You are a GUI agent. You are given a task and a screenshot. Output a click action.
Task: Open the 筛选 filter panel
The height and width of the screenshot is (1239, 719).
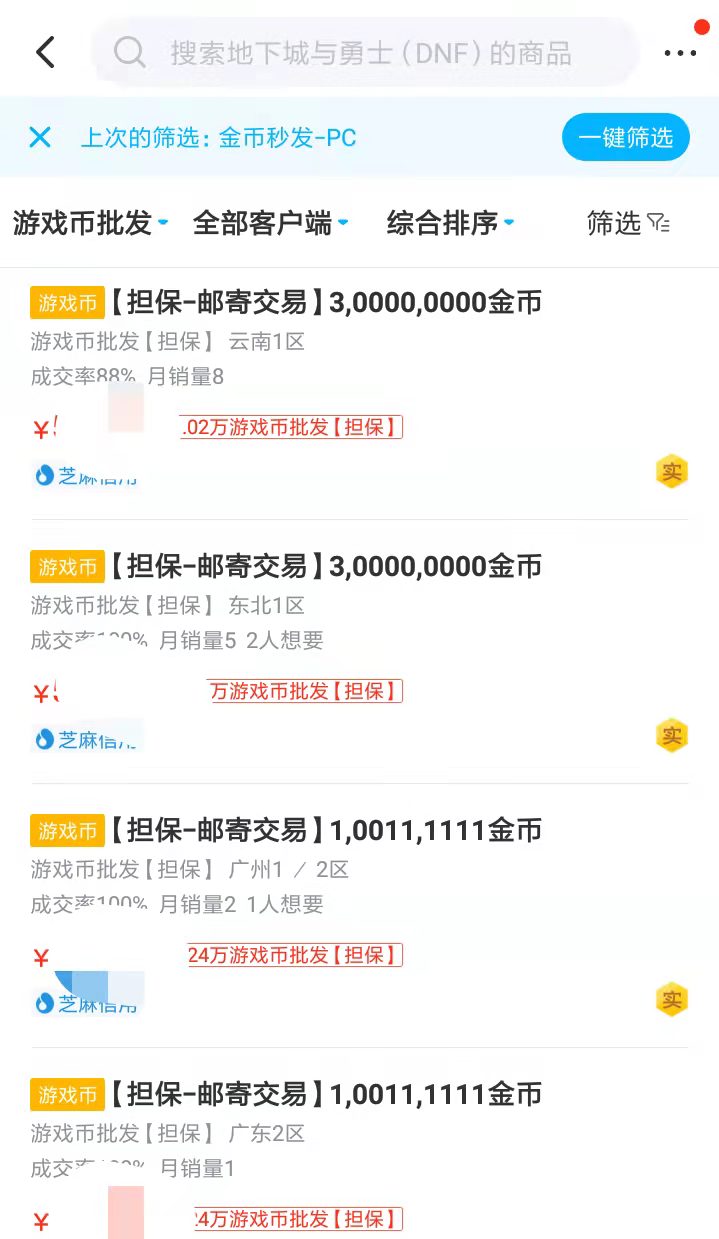click(x=627, y=223)
